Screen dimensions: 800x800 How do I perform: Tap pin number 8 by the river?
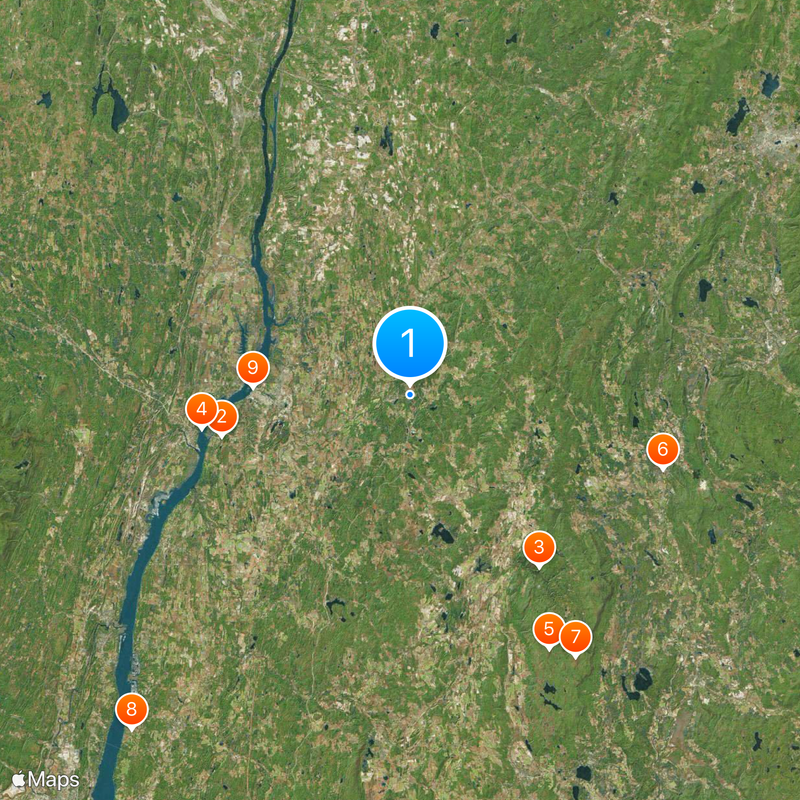pos(131,710)
